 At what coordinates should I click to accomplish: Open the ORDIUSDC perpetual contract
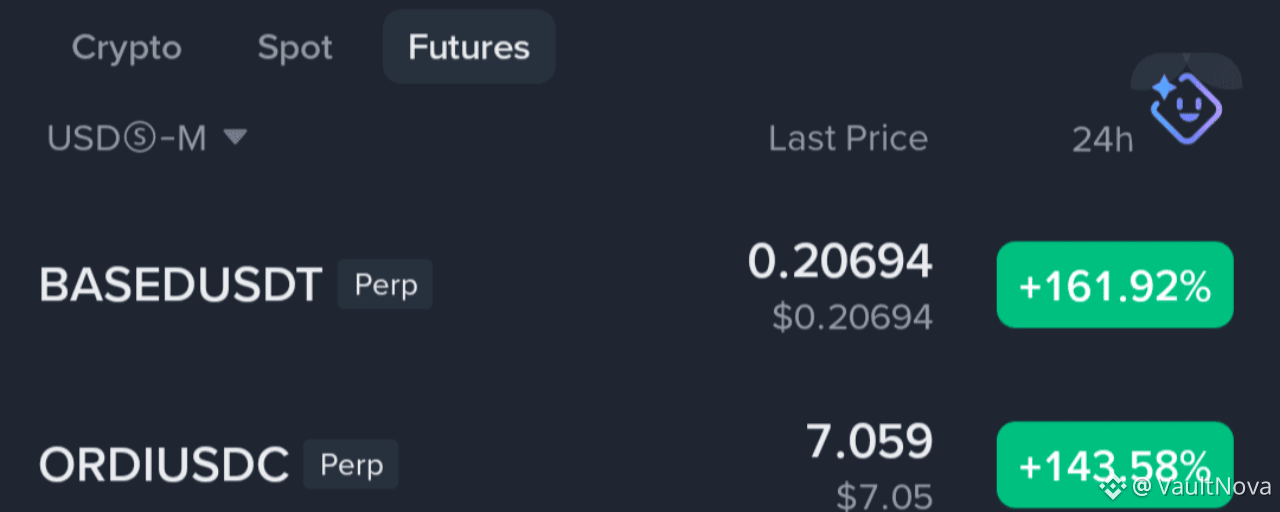pos(163,466)
